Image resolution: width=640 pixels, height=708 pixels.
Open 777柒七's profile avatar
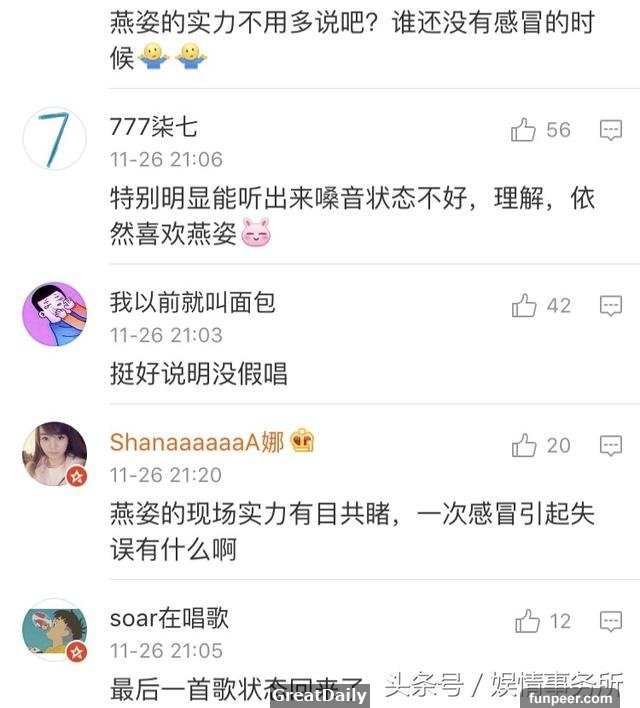click(54, 138)
